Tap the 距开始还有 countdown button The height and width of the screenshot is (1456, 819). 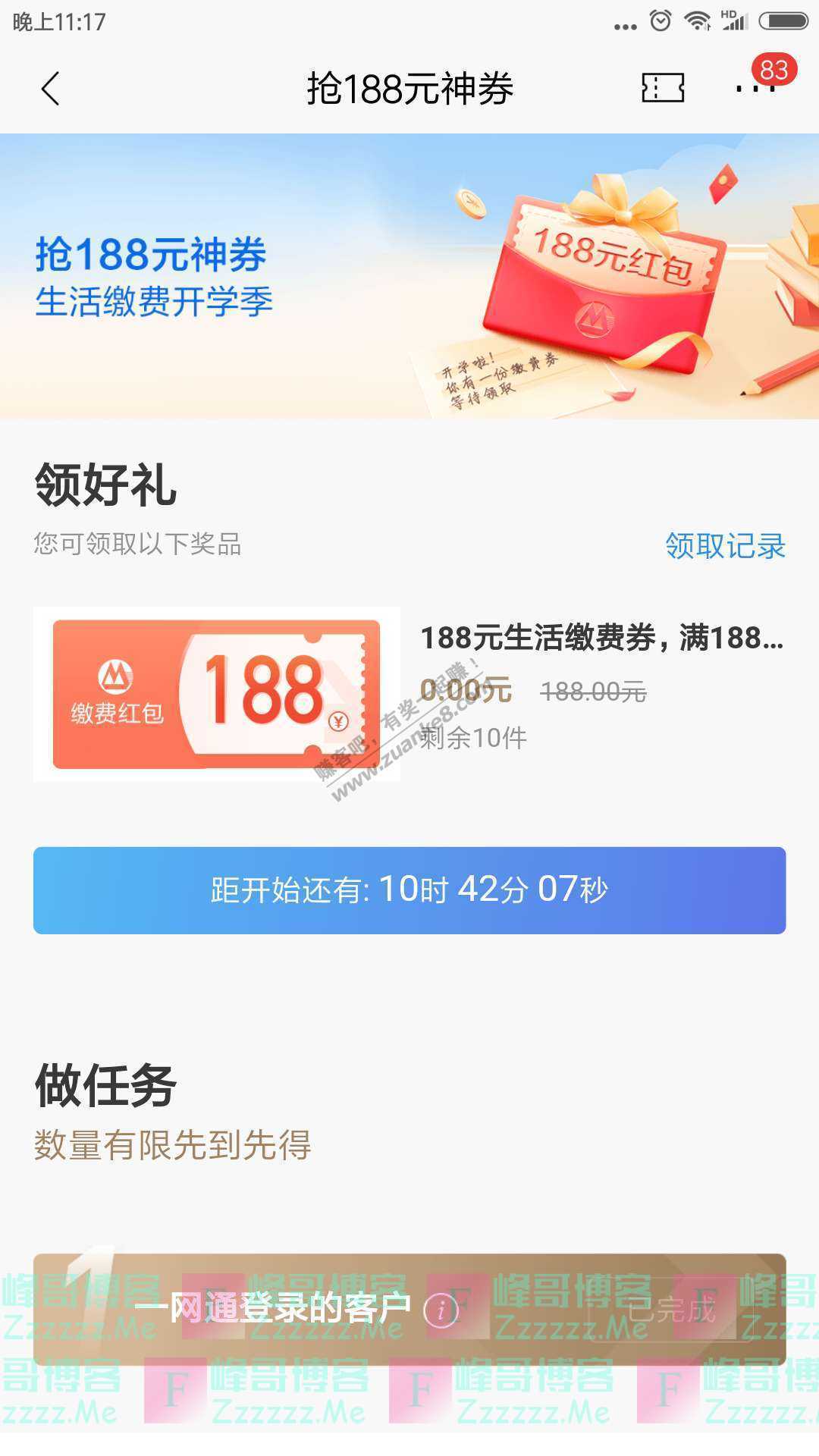click(x=409, y=890)
